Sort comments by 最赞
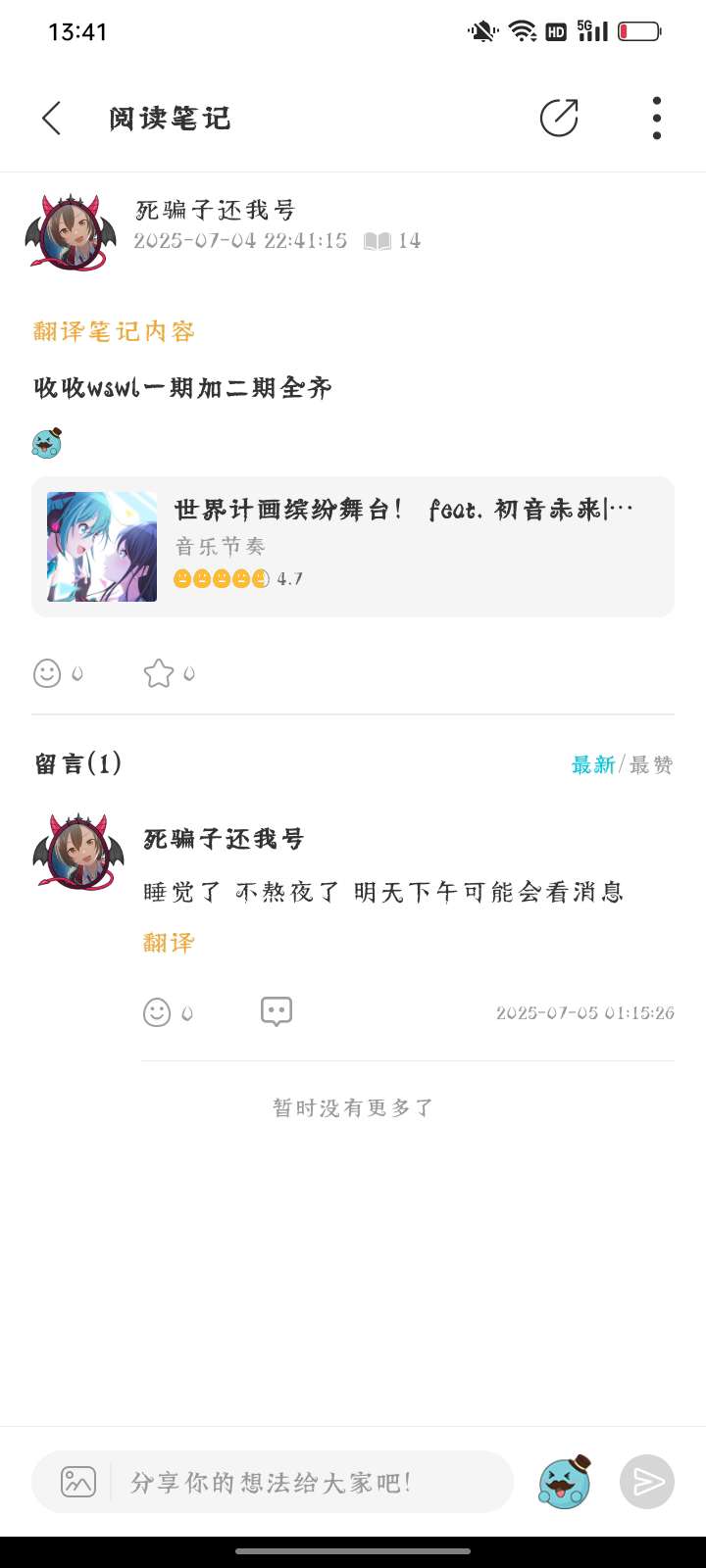This screenshot has width=706, height=1568. point(651,764)
